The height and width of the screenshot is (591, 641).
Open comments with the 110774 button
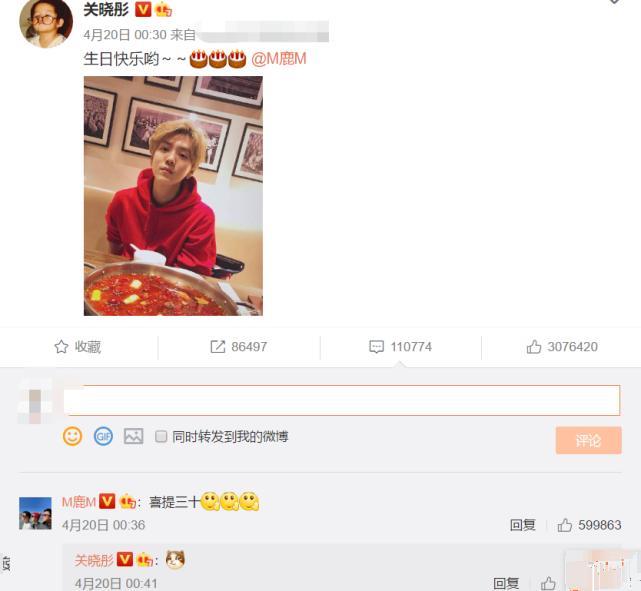[400, 347]
